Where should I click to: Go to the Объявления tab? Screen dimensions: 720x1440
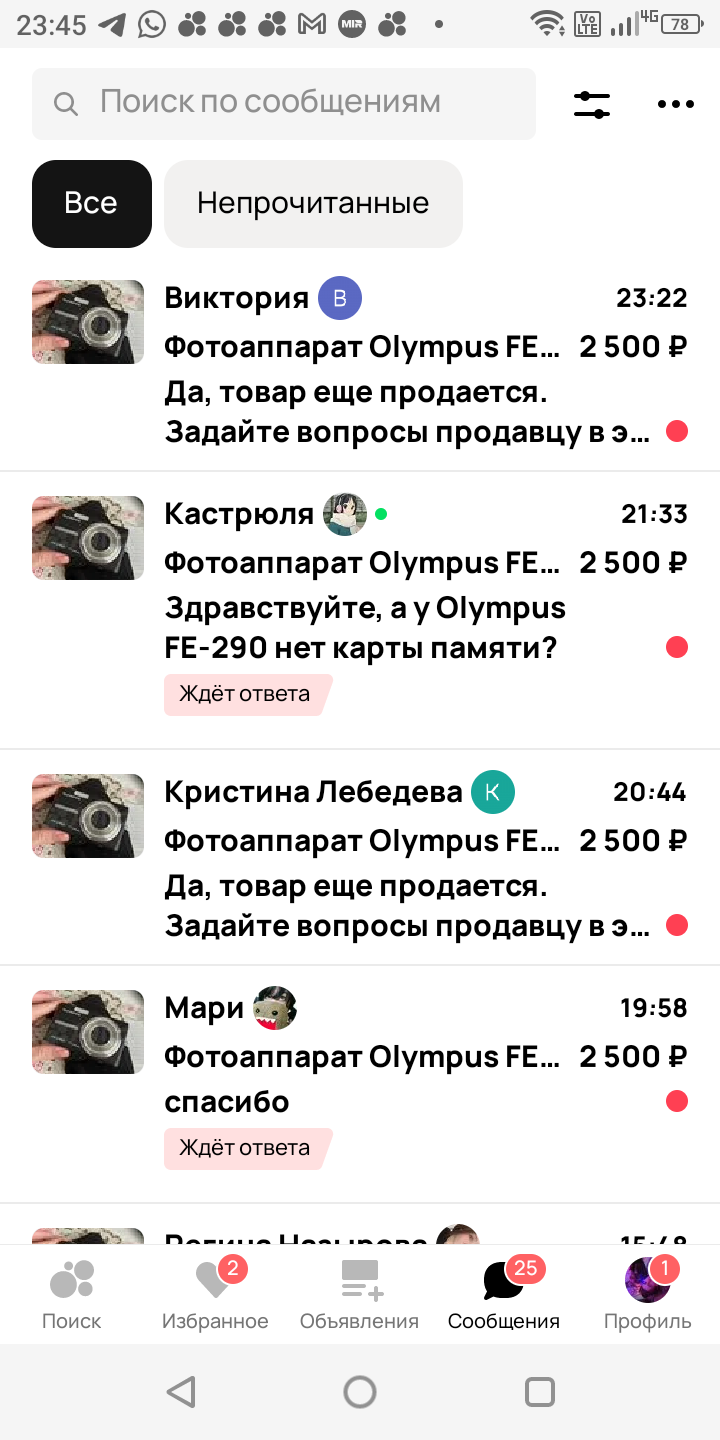[x=359, y=1295]
